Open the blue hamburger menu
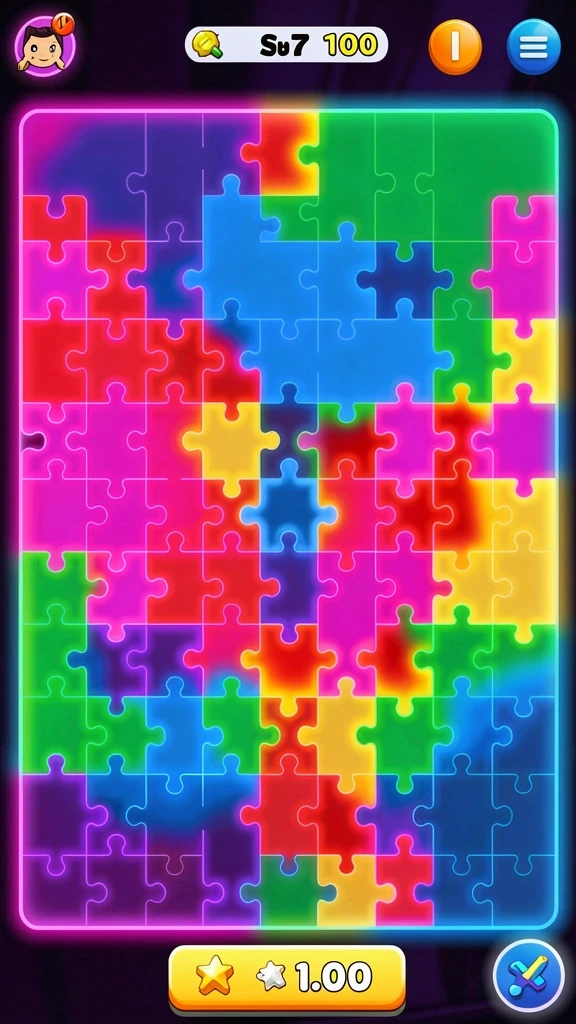The image size is (576, 1024). pyautogui.click(x=534, y=46)
